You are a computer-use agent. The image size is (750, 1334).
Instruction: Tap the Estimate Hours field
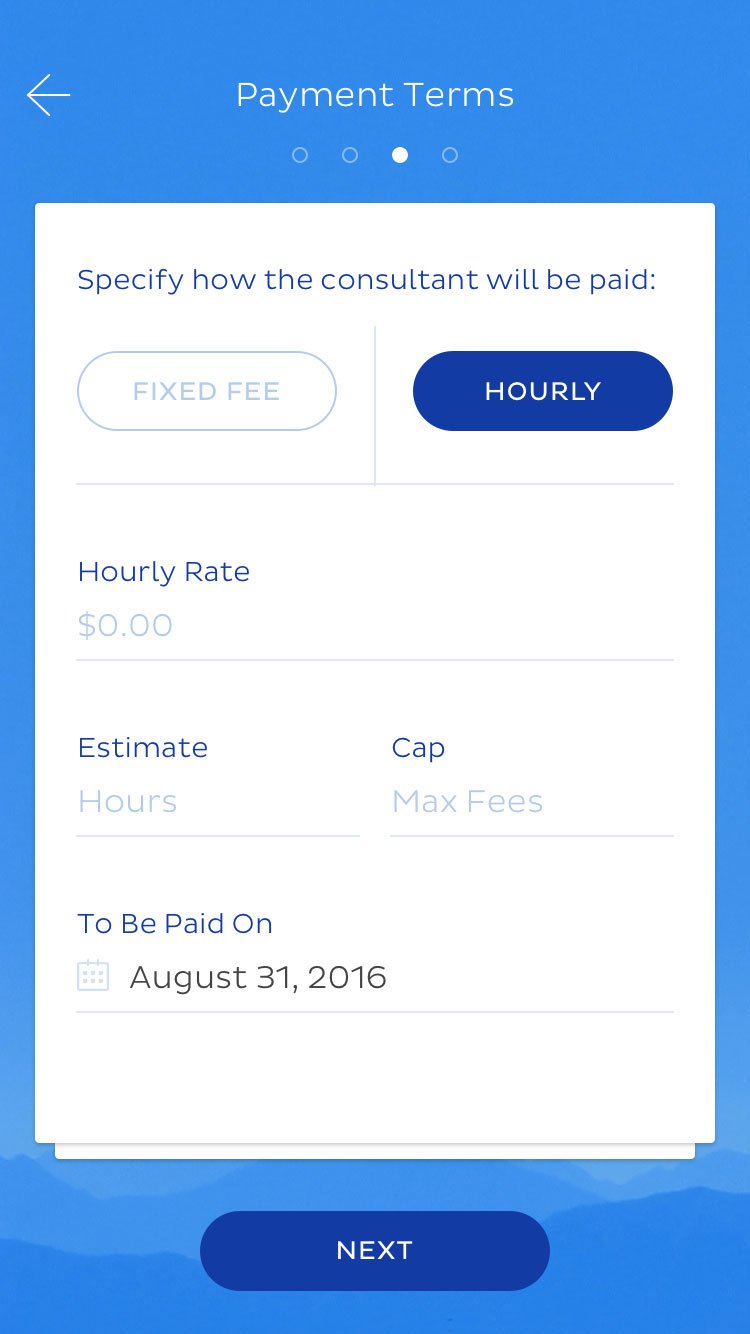(x=218, y=802)
